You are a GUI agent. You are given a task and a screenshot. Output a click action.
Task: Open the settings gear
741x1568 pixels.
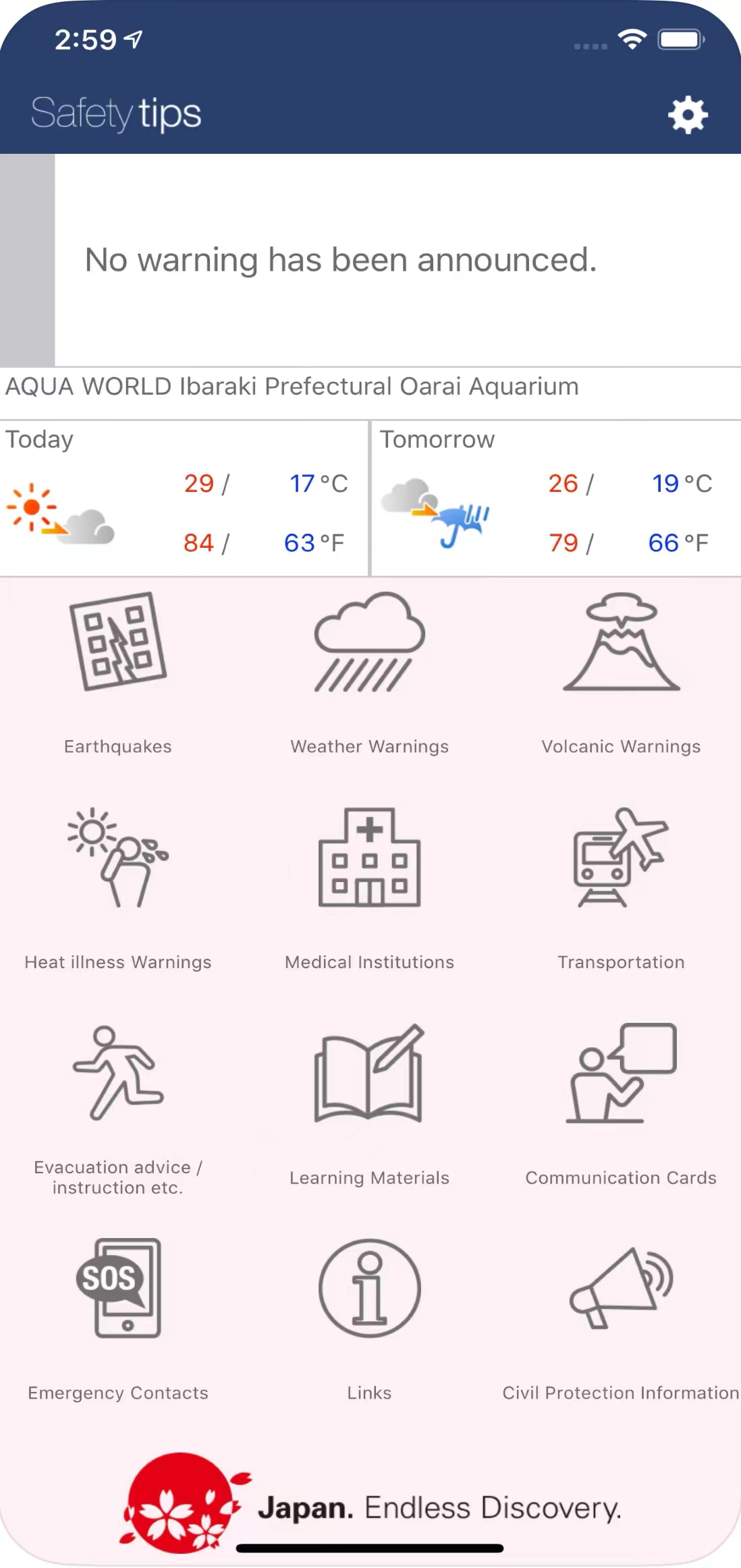click(x=687, y=115)
